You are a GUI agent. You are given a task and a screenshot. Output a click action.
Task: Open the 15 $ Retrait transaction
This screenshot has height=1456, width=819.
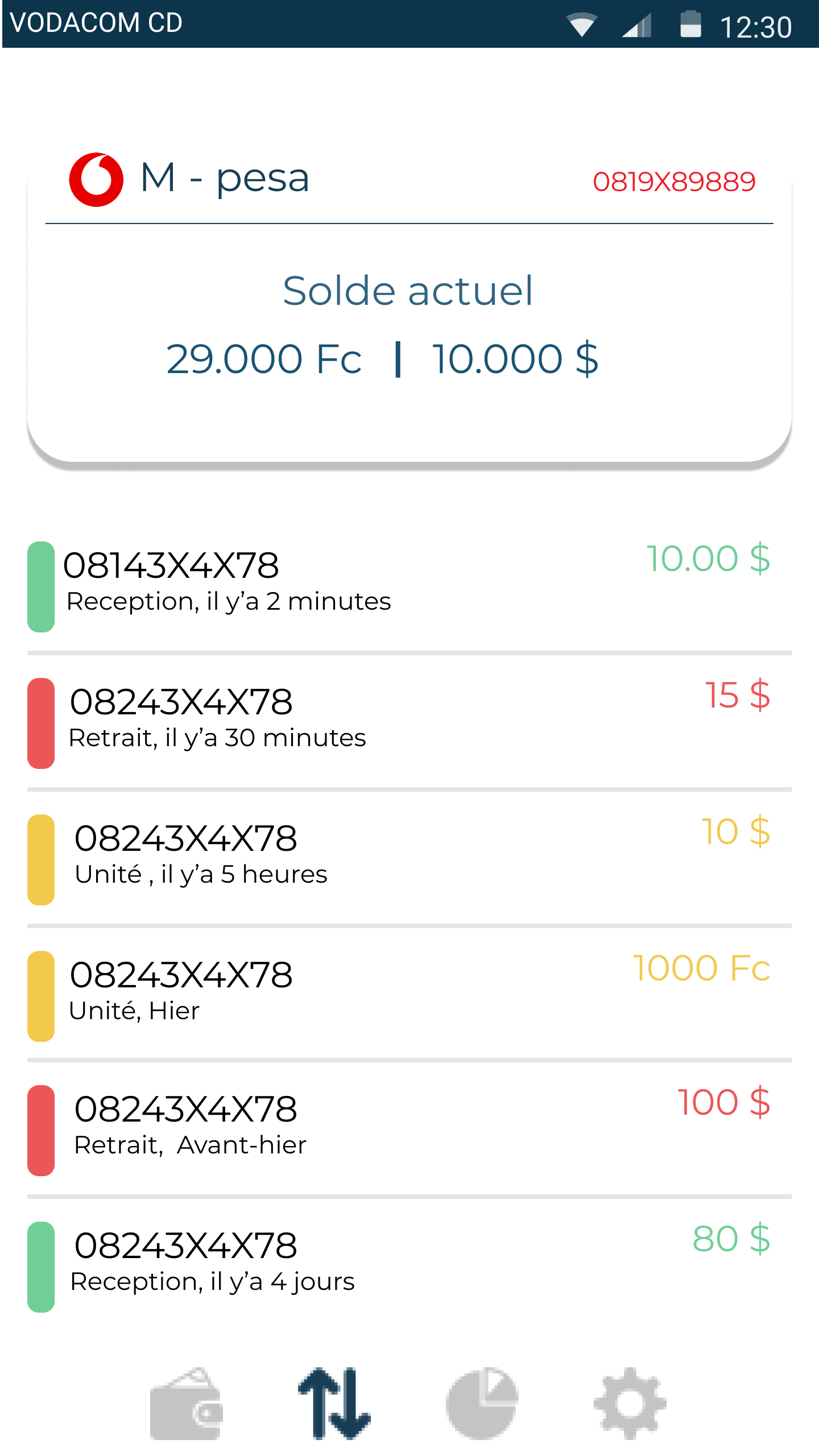[409, 723]
